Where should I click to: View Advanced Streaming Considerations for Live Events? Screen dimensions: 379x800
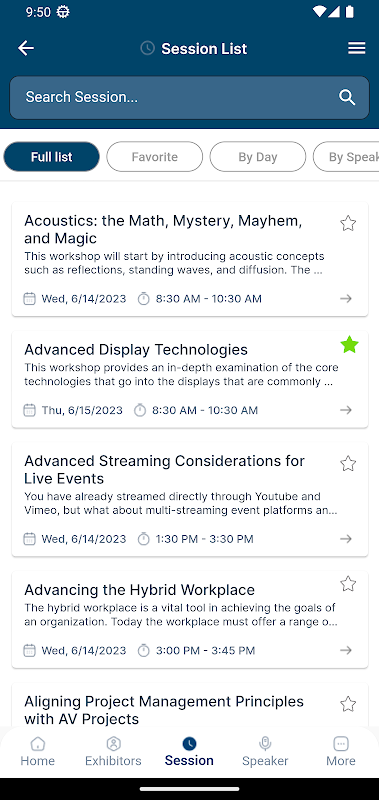pyautogui.click(x=190, y=499)
